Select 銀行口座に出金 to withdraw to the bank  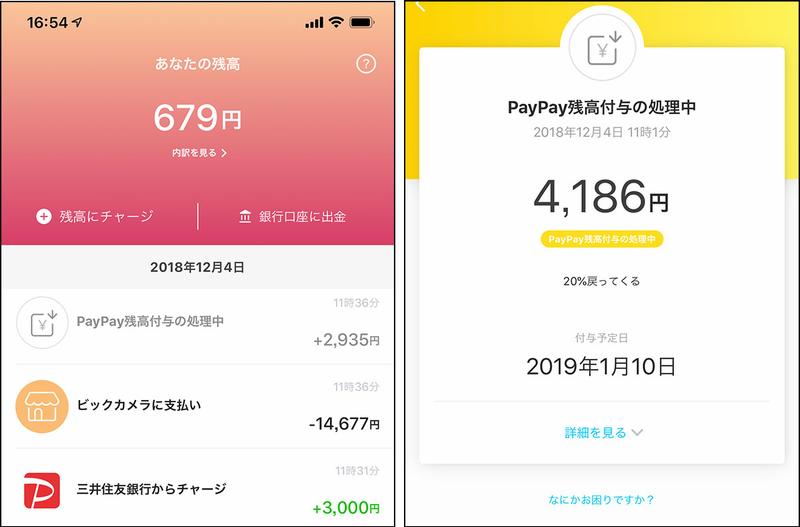pyautogui.click(x=292, y=216)
